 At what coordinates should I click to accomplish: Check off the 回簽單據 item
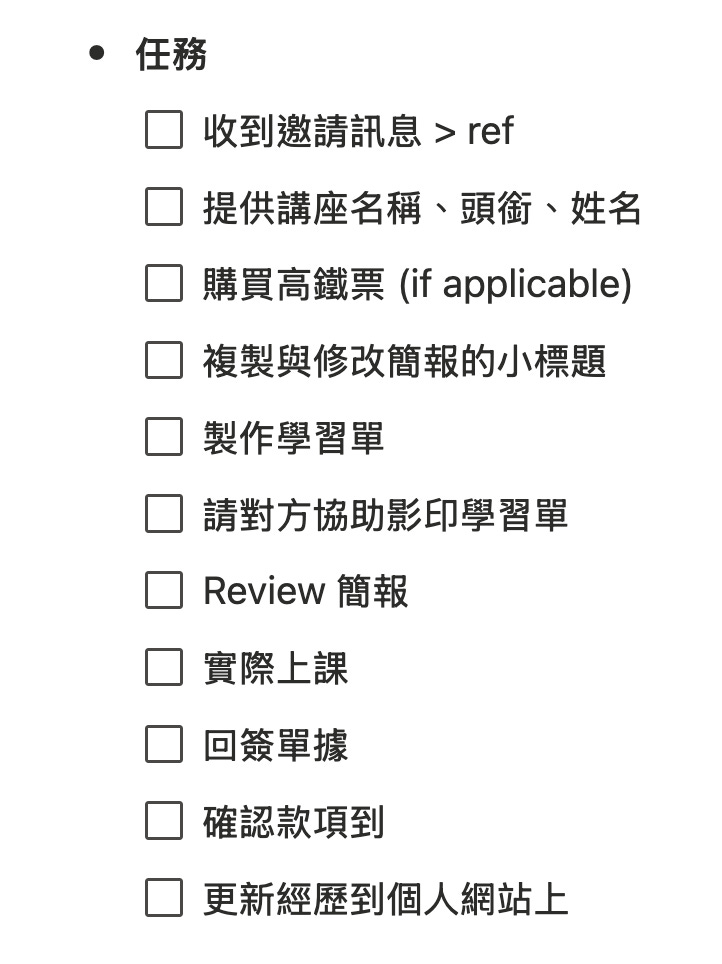tap(164, 744)
